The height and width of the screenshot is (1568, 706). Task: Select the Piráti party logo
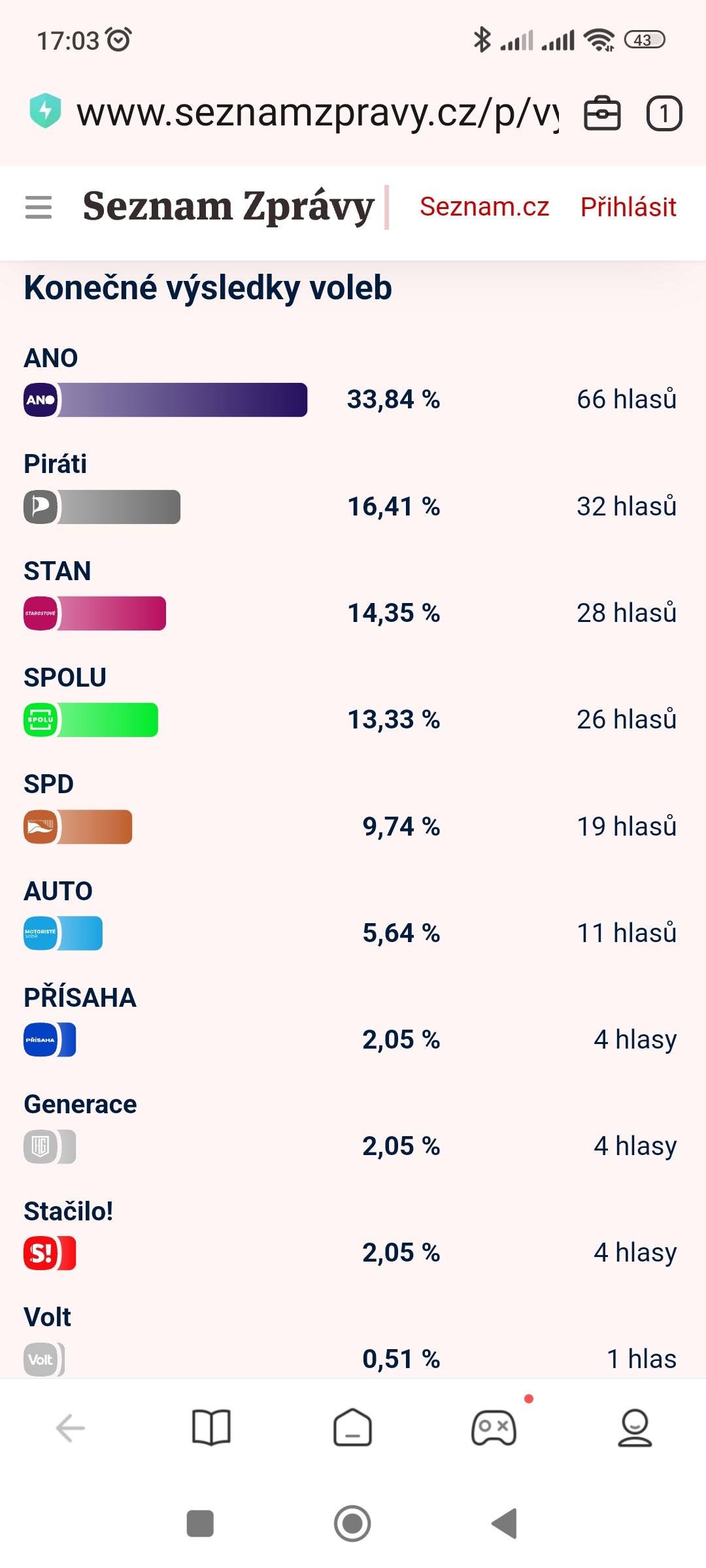pos(41,506)
